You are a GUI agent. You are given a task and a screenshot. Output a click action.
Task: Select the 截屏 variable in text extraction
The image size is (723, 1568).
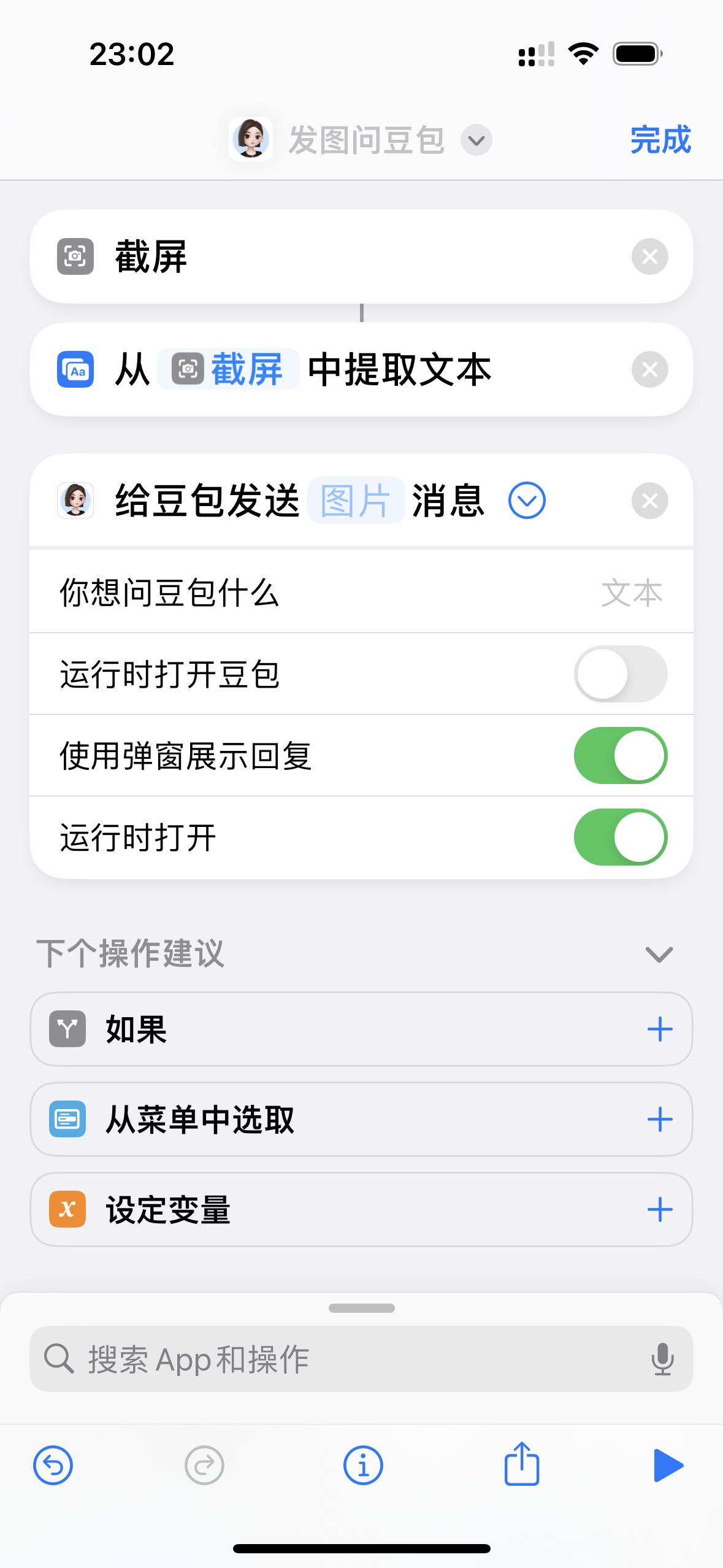coord(229,369)
